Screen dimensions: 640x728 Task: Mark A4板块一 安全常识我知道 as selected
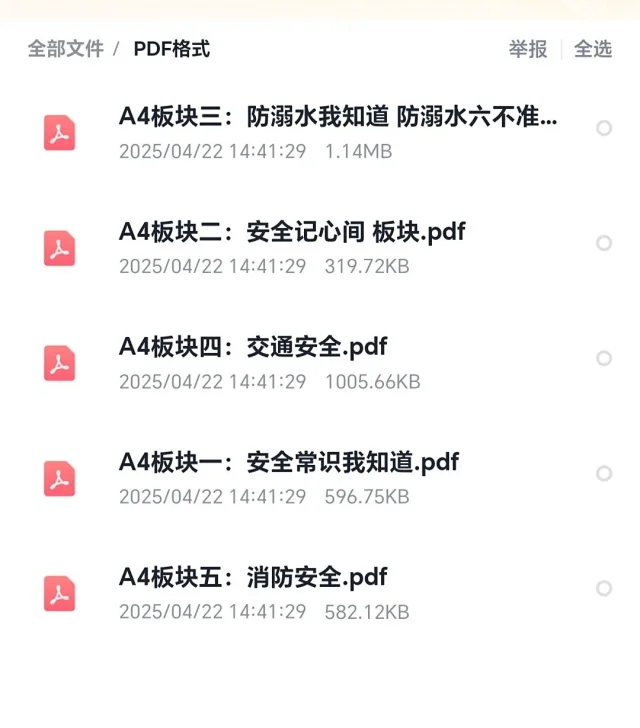click(x=604, y=473)
